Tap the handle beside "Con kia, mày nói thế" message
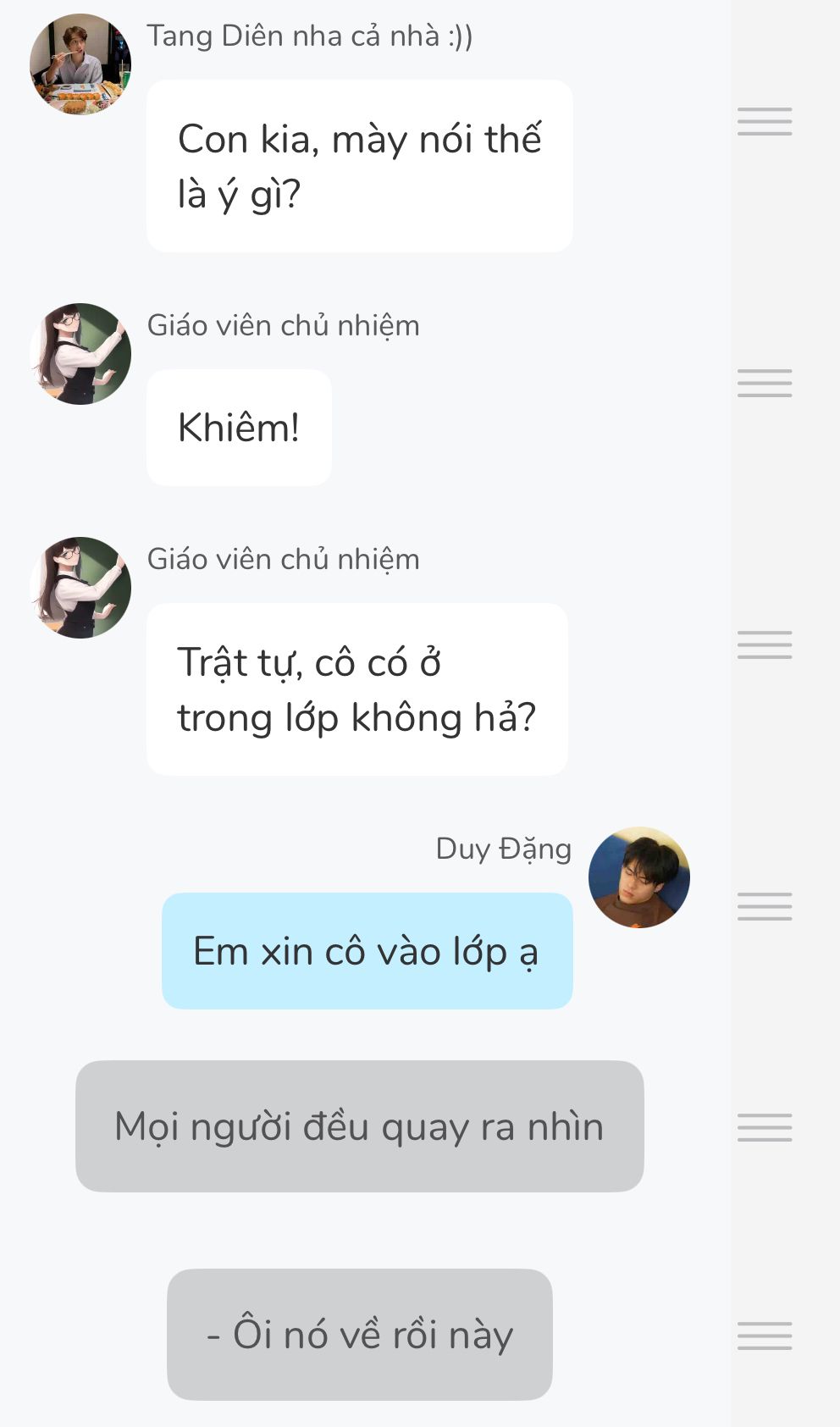 764,122
